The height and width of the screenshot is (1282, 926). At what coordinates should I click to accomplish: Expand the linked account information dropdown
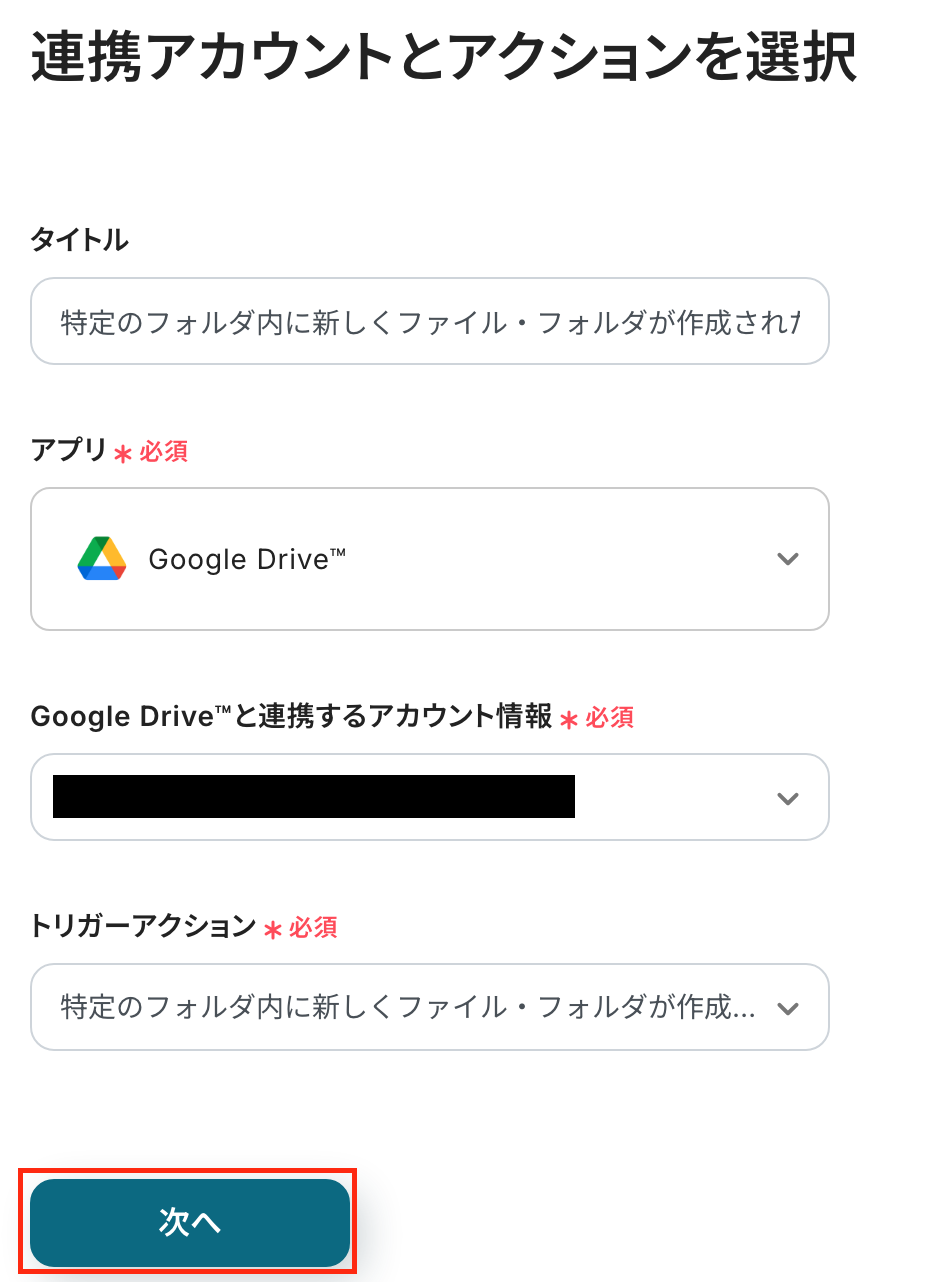point(429,797)
